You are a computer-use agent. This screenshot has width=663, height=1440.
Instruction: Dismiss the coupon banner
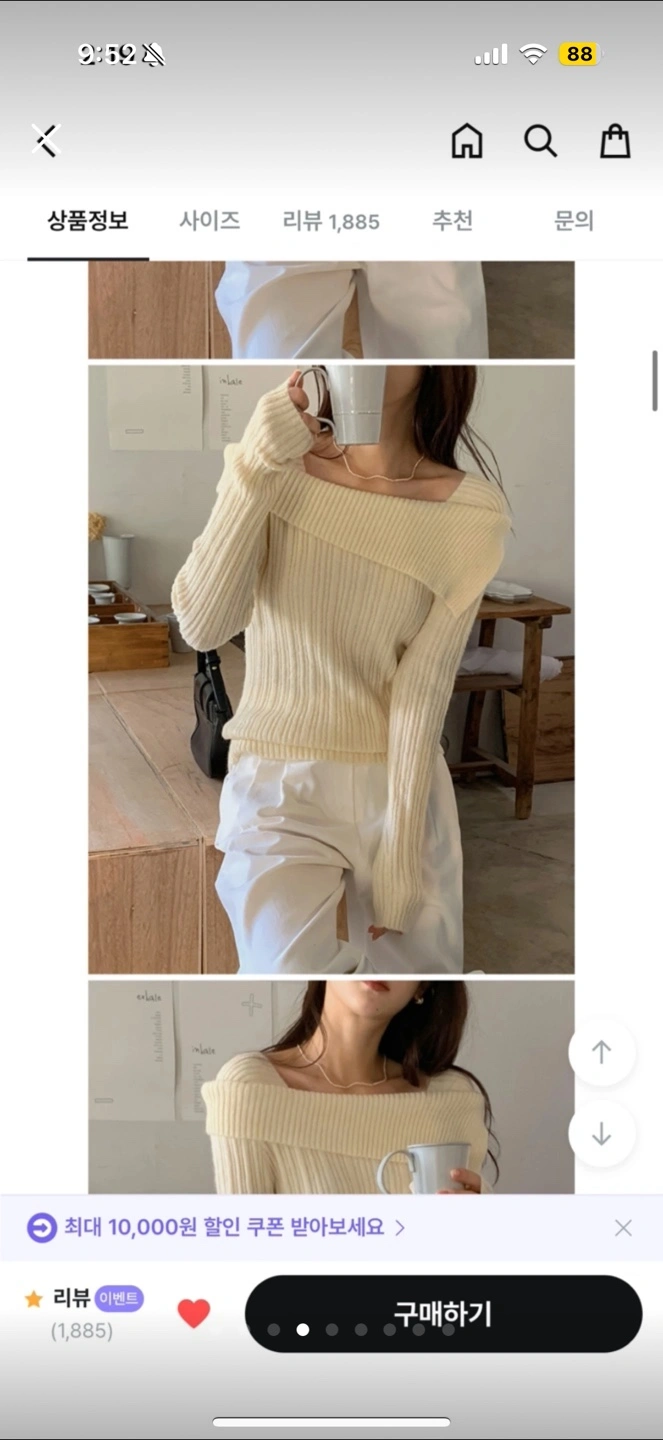click(x=623, y=1228)
